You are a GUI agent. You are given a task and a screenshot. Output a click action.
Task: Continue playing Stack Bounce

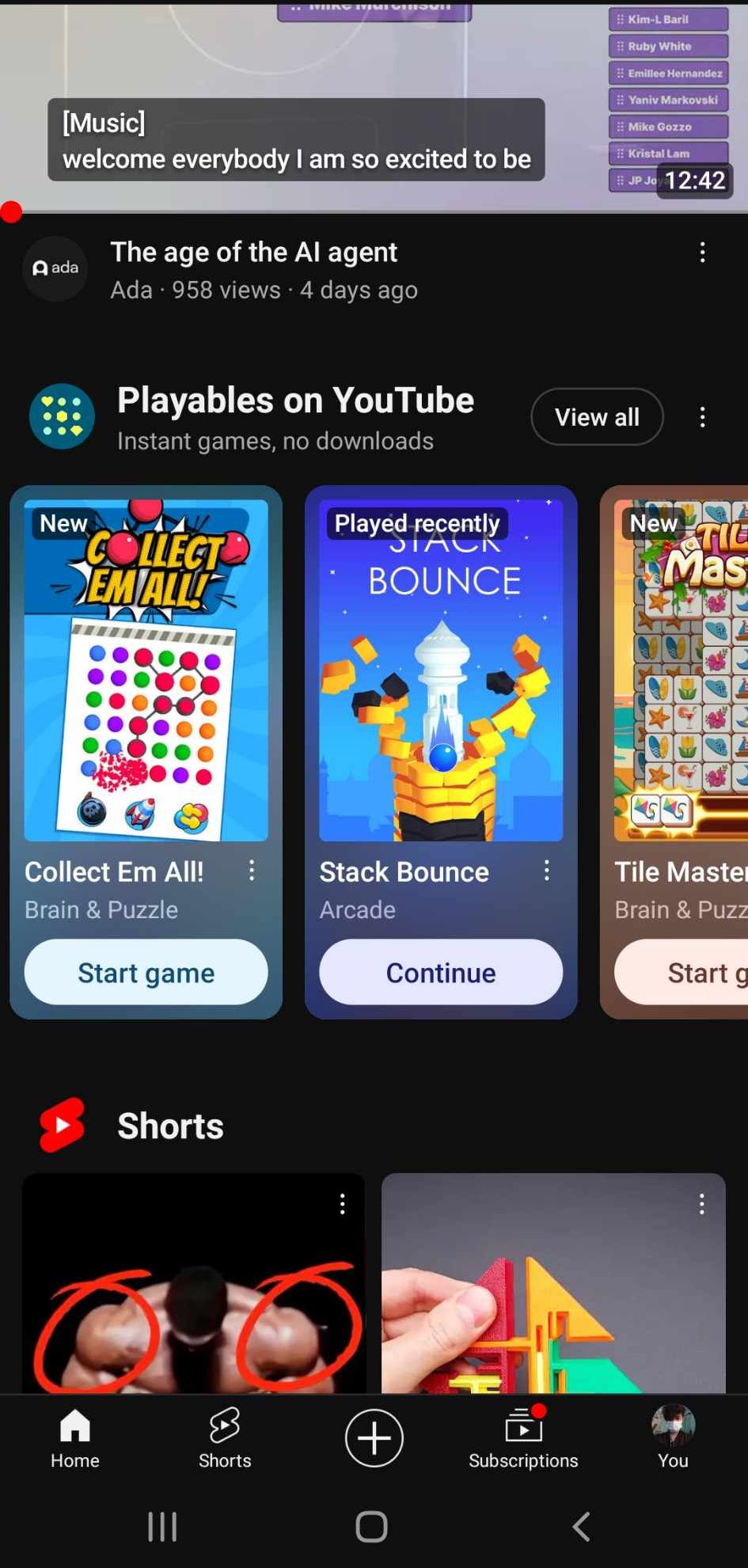tap(441, 972)
